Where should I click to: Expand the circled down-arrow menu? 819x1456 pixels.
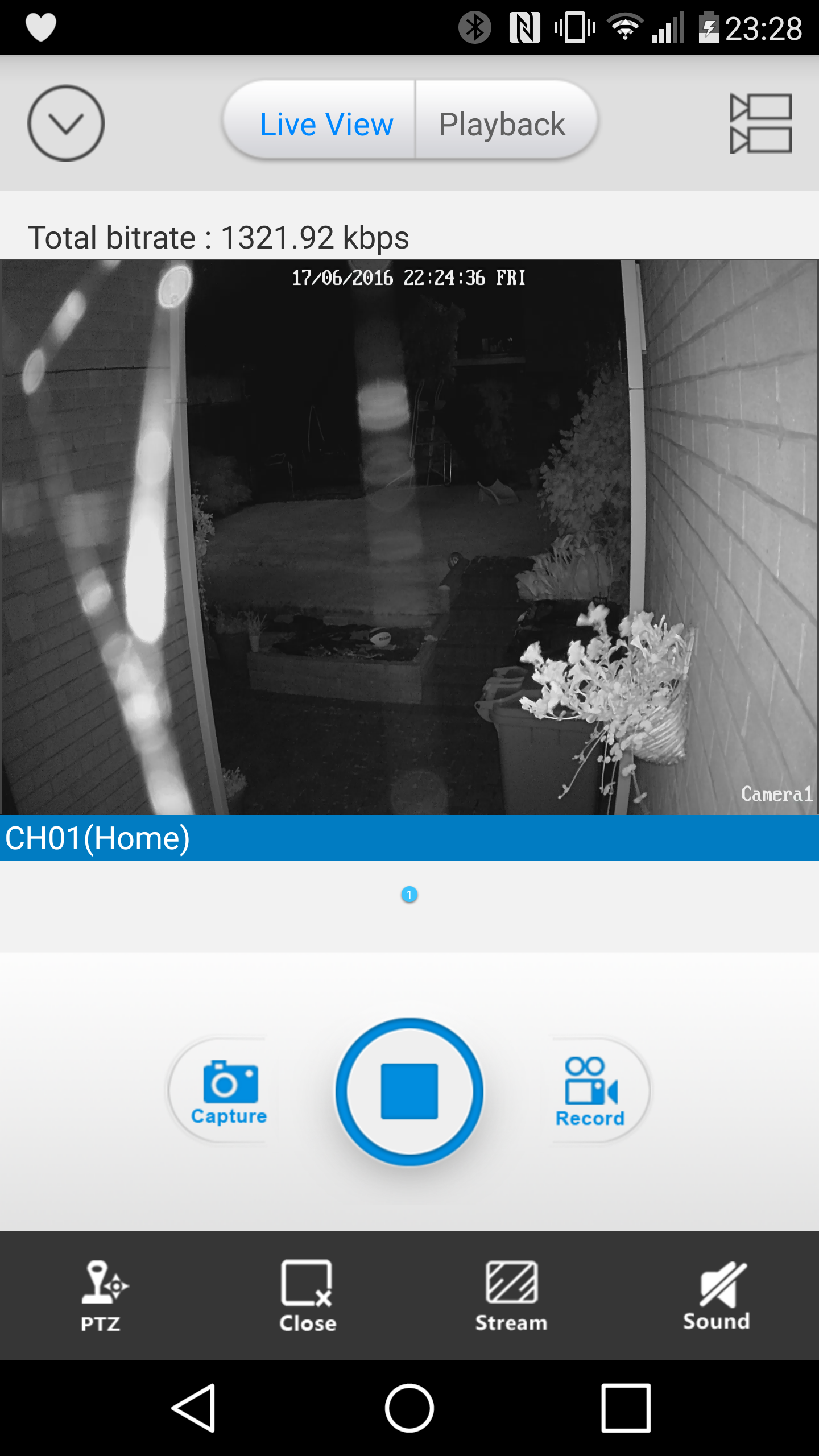coord(66,123)
